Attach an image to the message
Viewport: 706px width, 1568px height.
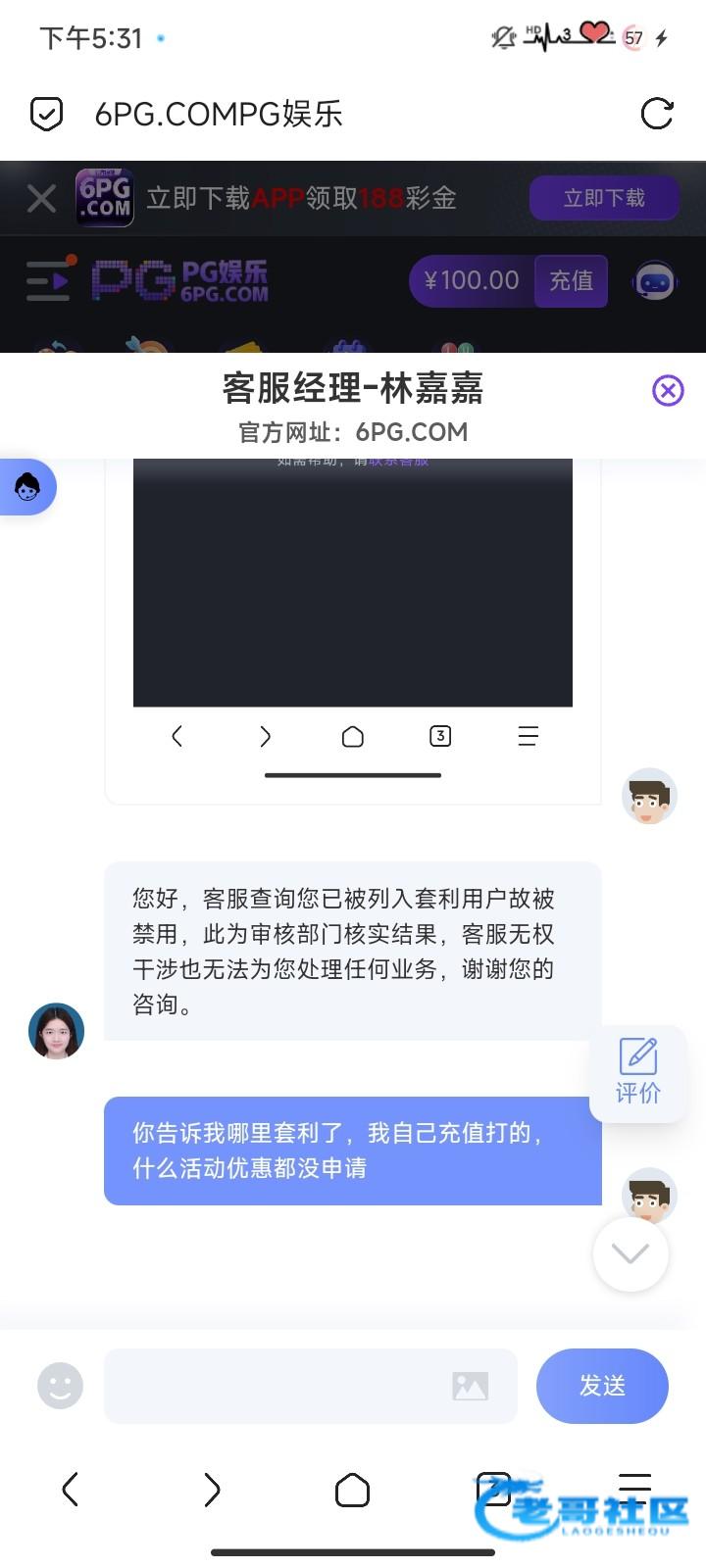470,1386
